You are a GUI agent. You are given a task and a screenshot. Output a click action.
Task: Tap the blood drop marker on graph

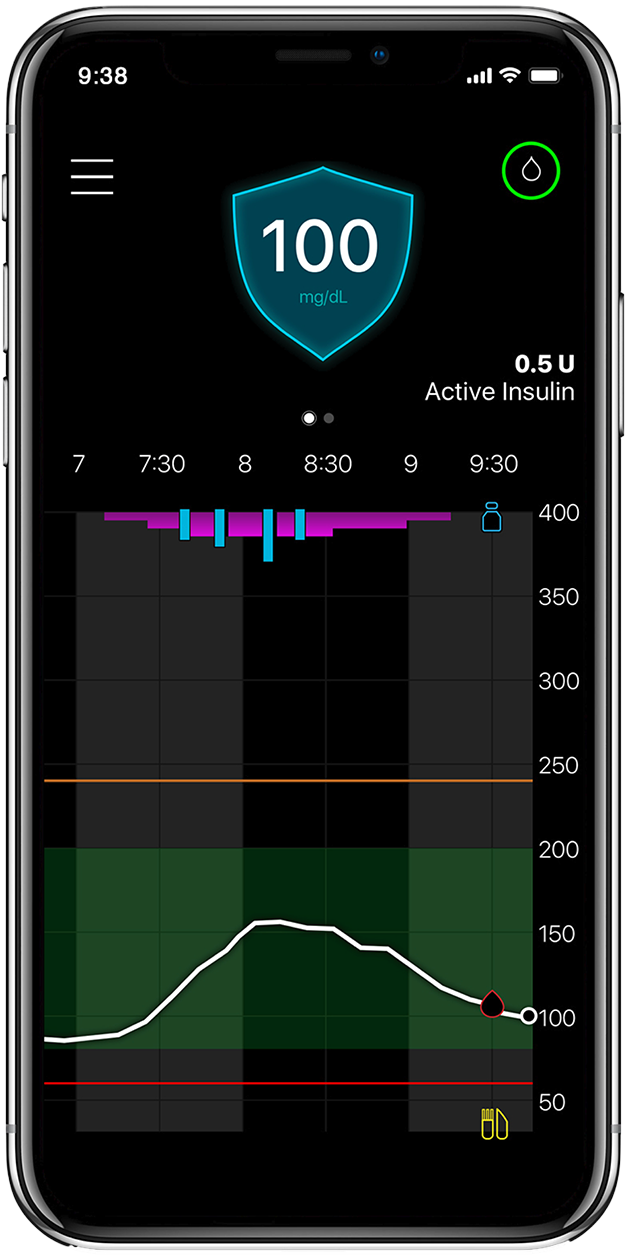(491, 1004)
